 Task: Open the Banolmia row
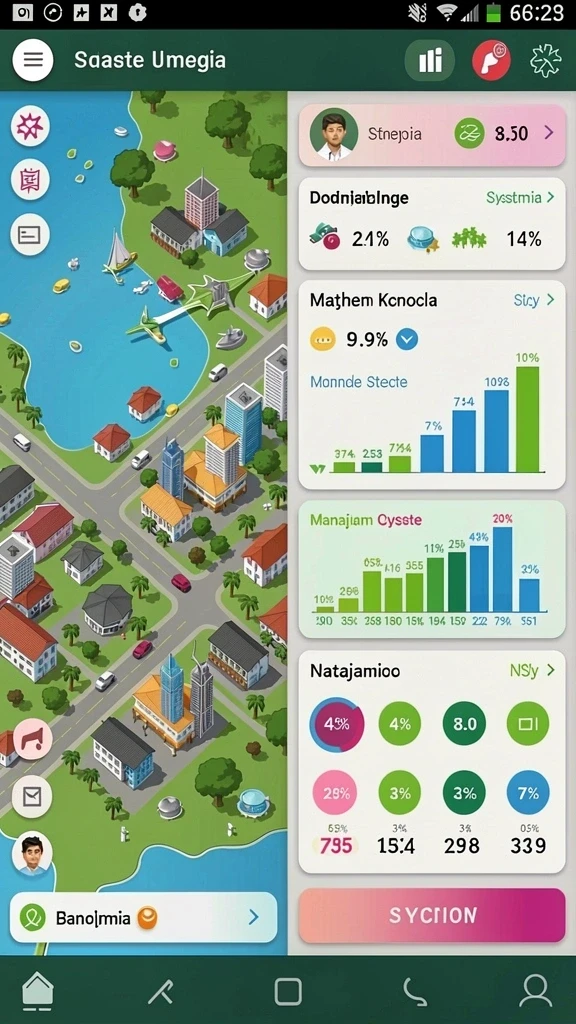(144, 918)
